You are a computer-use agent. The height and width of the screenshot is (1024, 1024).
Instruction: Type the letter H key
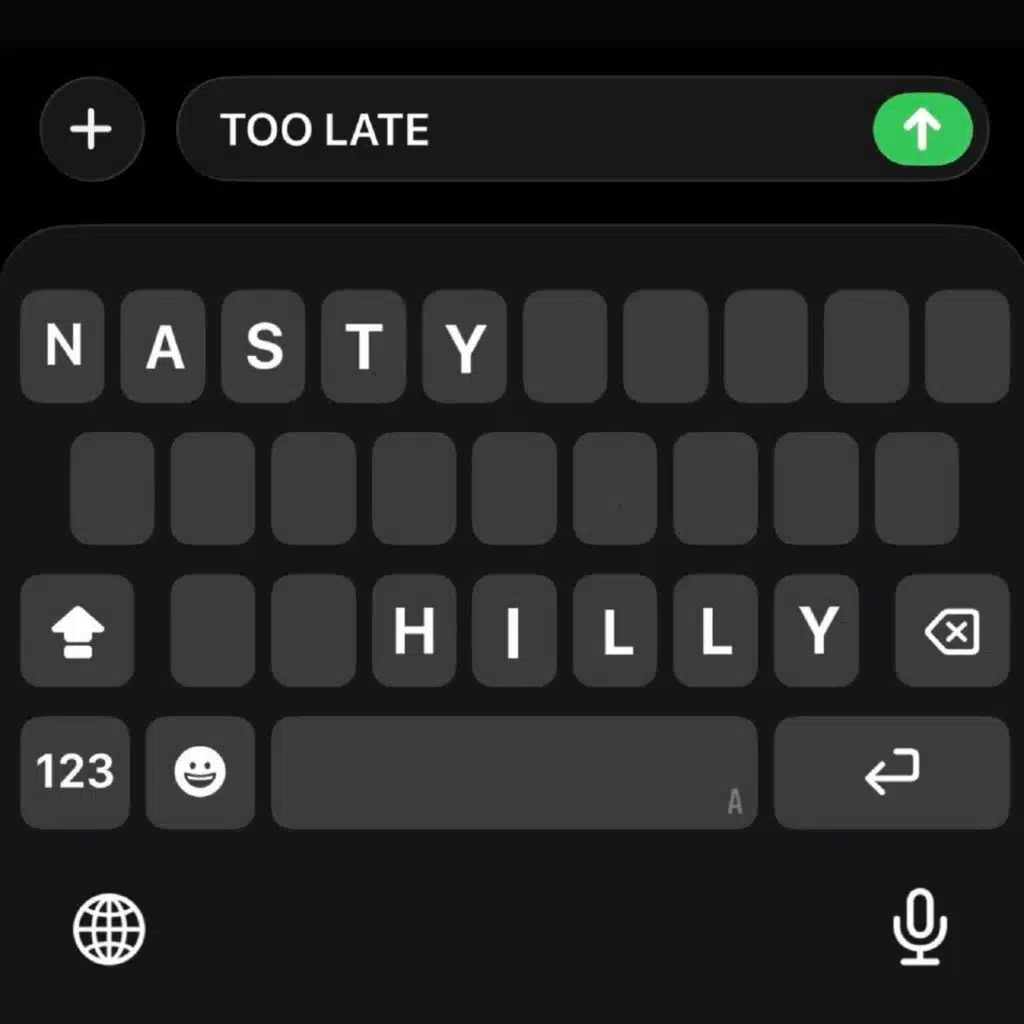pyautogui.click(x=414, y=631)
